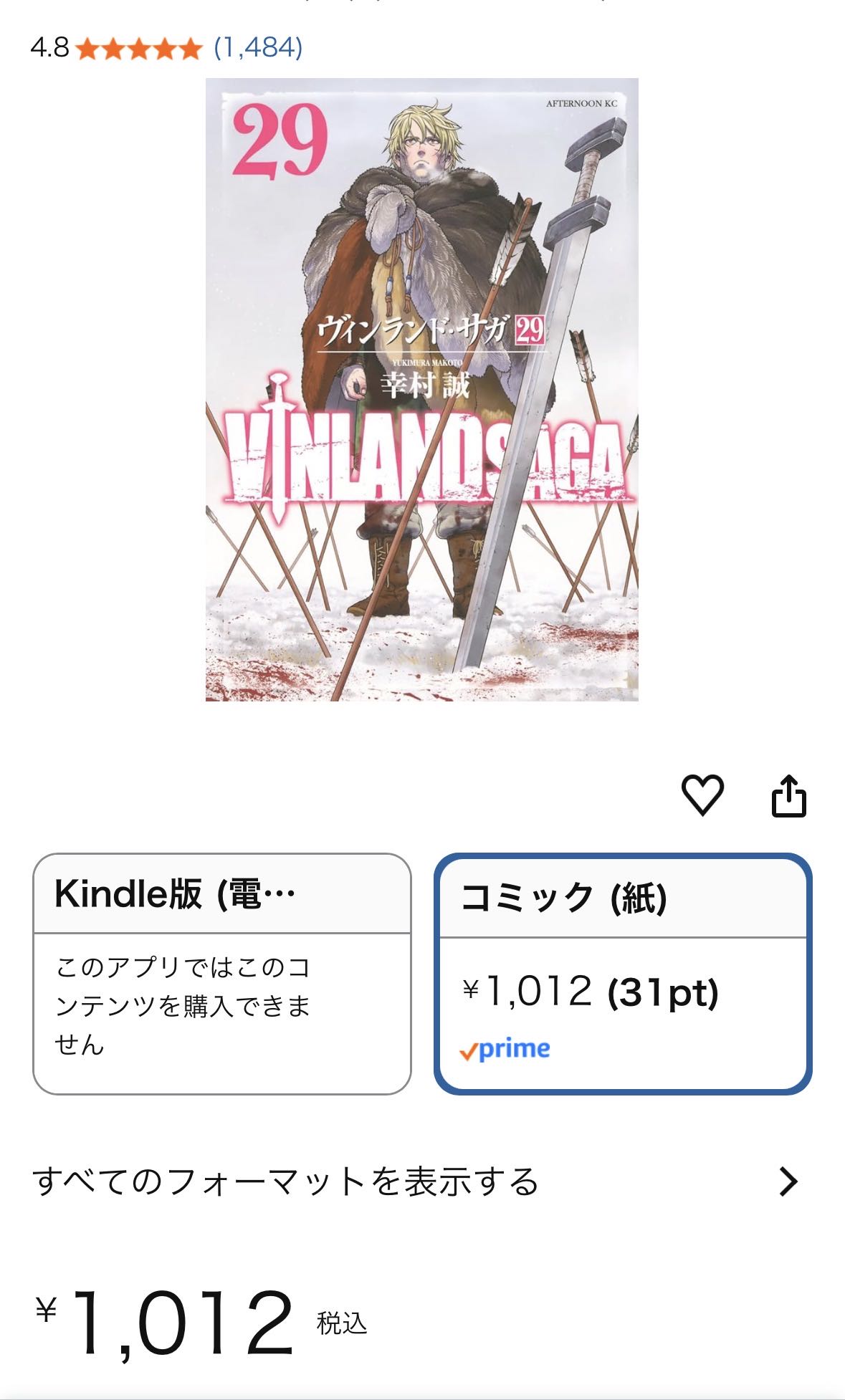View the Vinland Saga 29 cover image
The height and width of the screenshot is (1400, 845).
pos(421,390)
